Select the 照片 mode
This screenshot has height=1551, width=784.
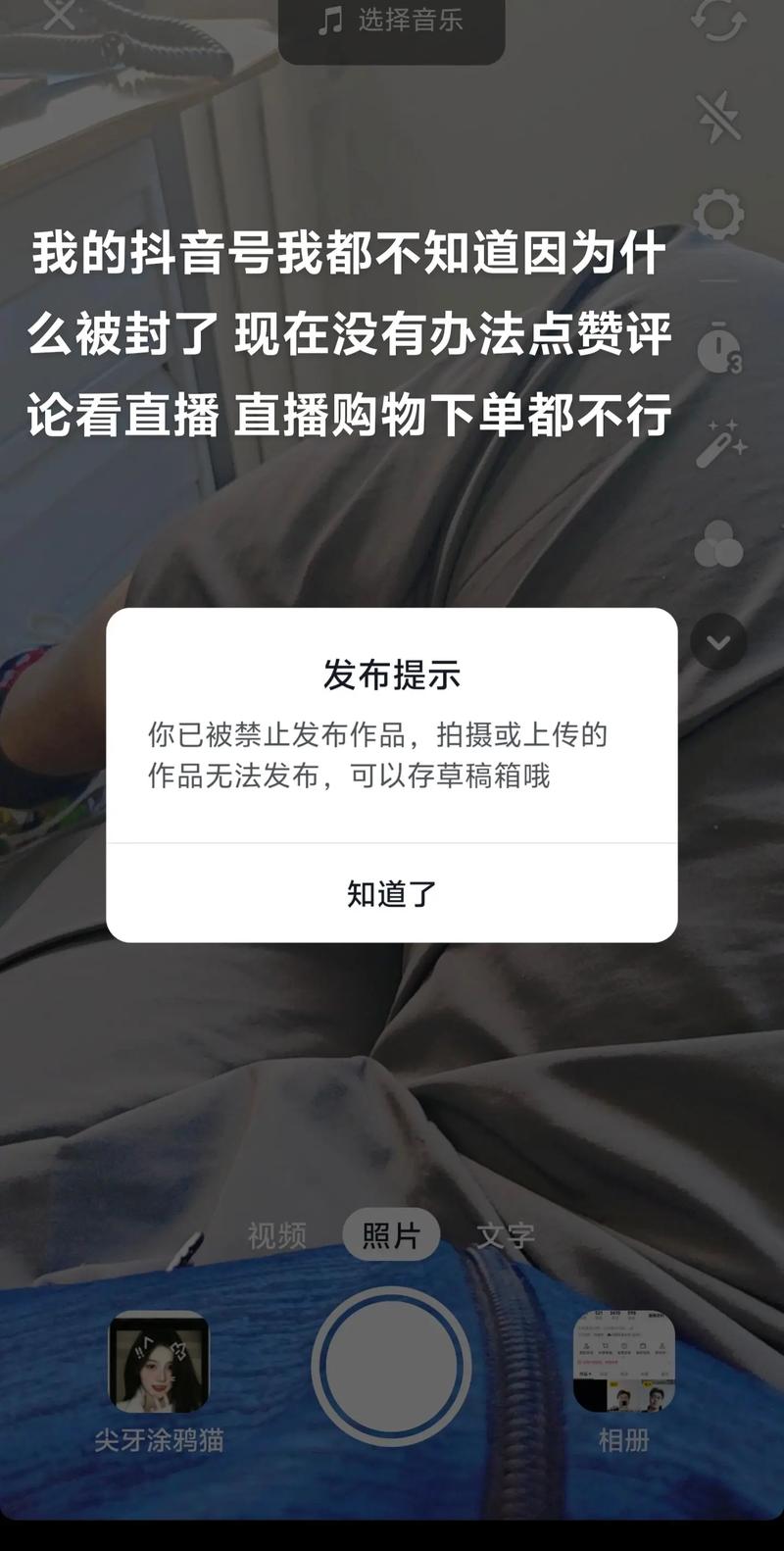pos(391,1235)
